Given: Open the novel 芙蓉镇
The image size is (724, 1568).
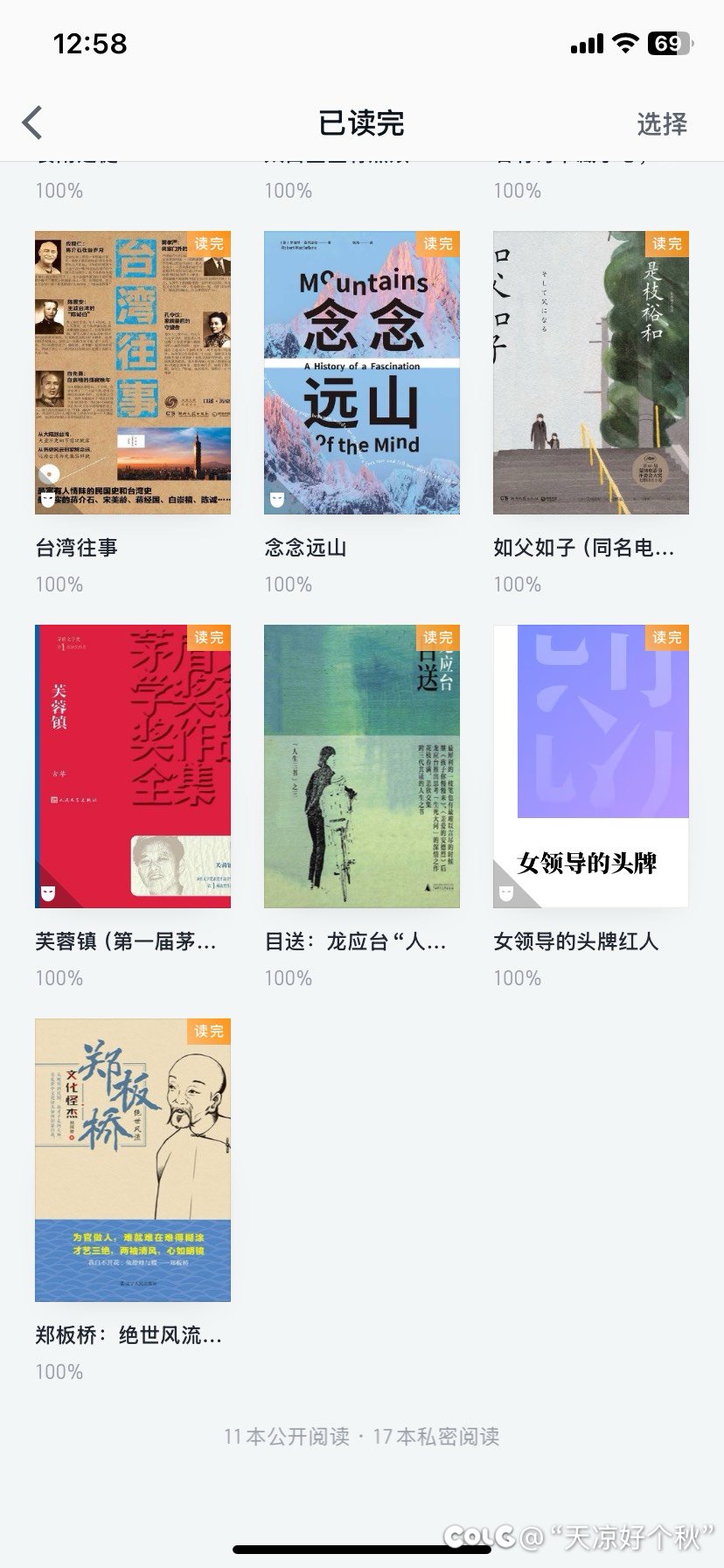Looking at the screenshot, I should tap(133, 766).
